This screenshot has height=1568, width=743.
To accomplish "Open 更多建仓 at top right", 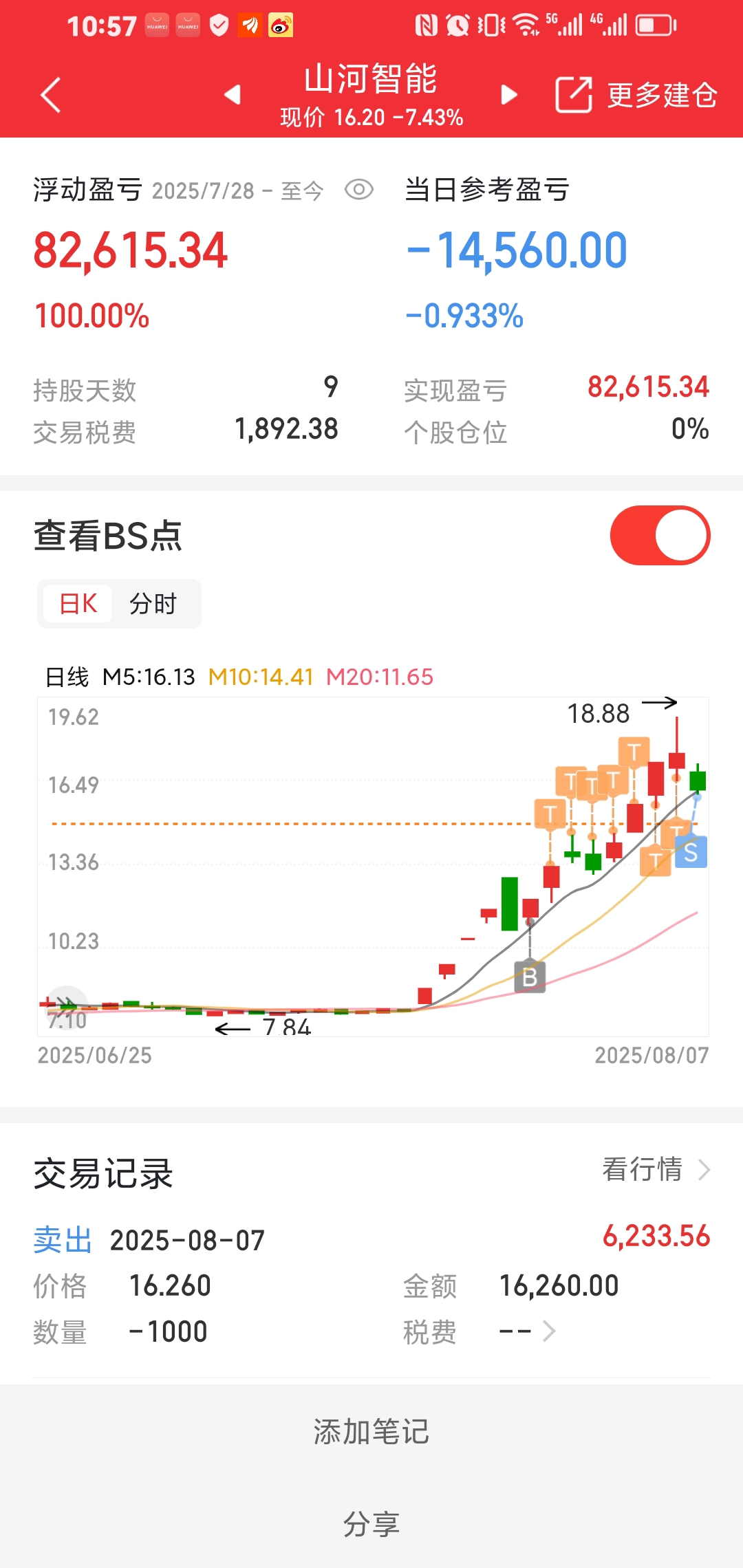I will (636, 95).
